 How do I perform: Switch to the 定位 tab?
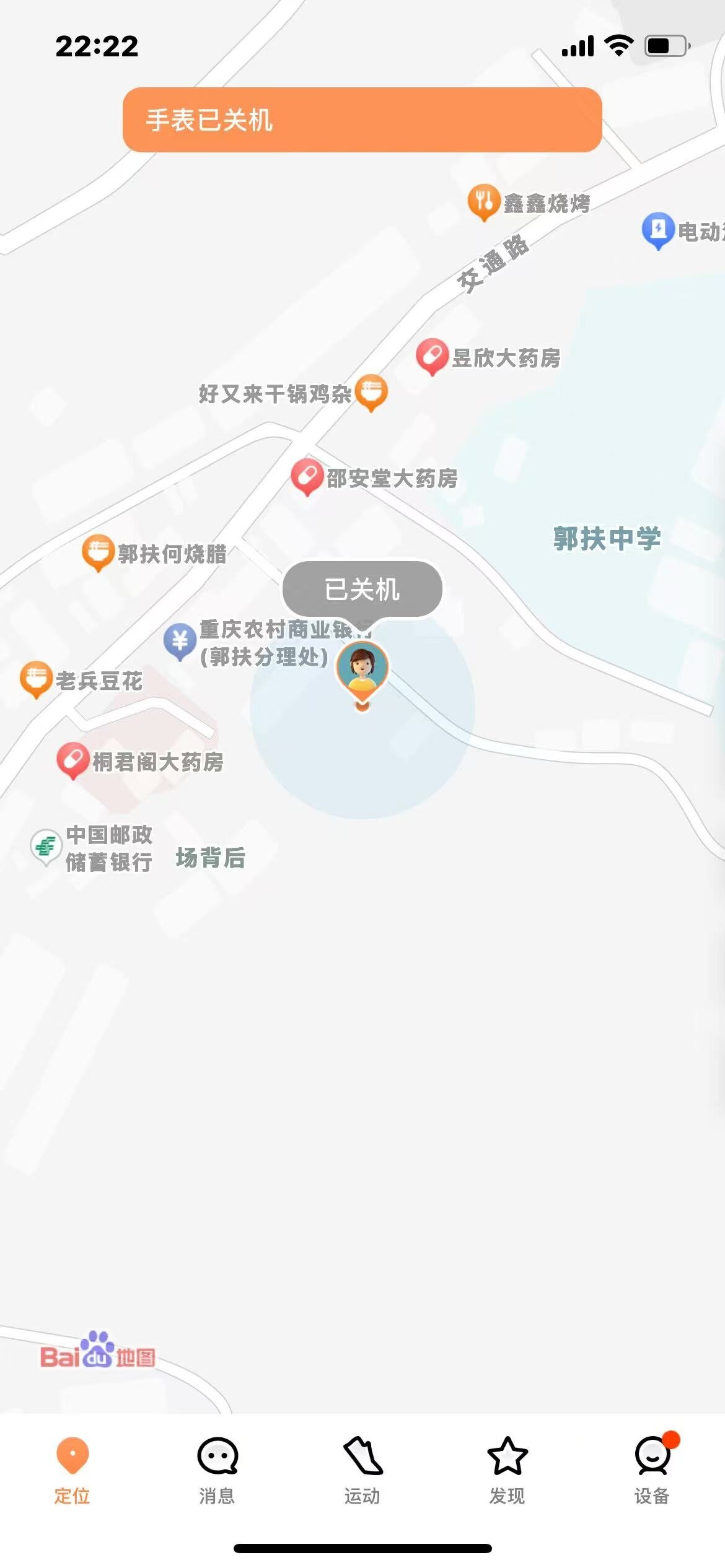[72, 1470]
